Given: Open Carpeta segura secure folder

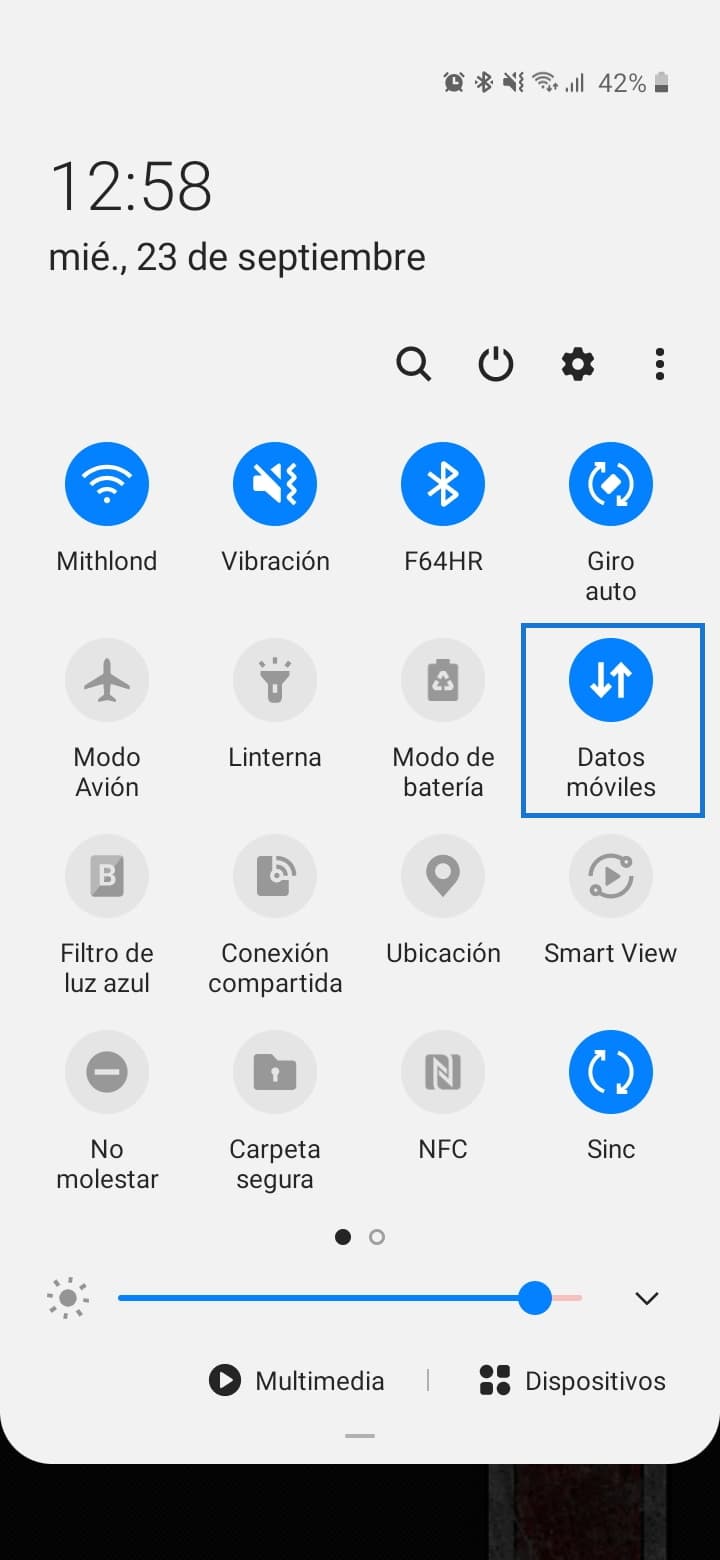Looking at the screenshot, I should click(275, 1072).
